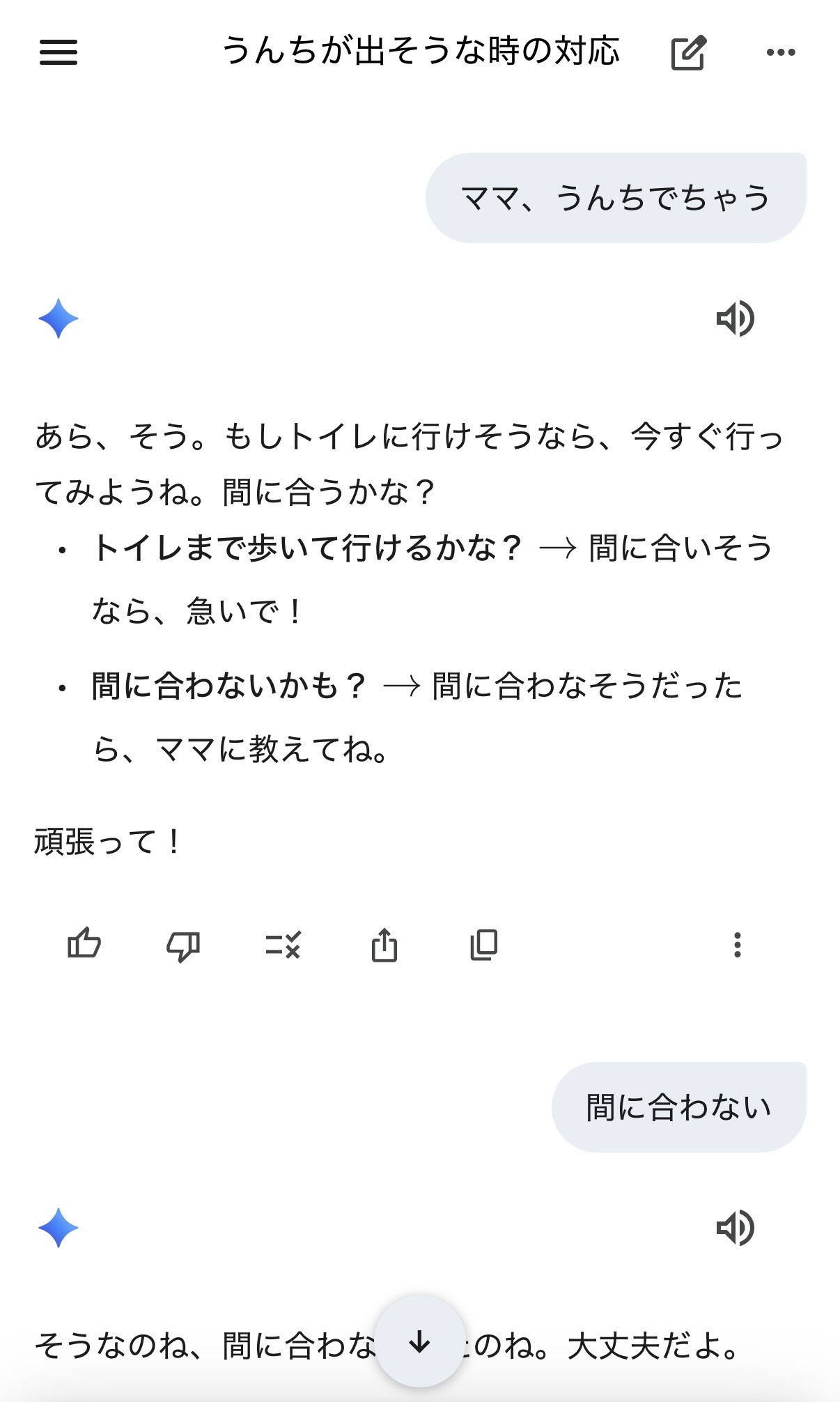Open the modify response icon
The width and height of the screenshot is (840, 1402).
point(283,946)
